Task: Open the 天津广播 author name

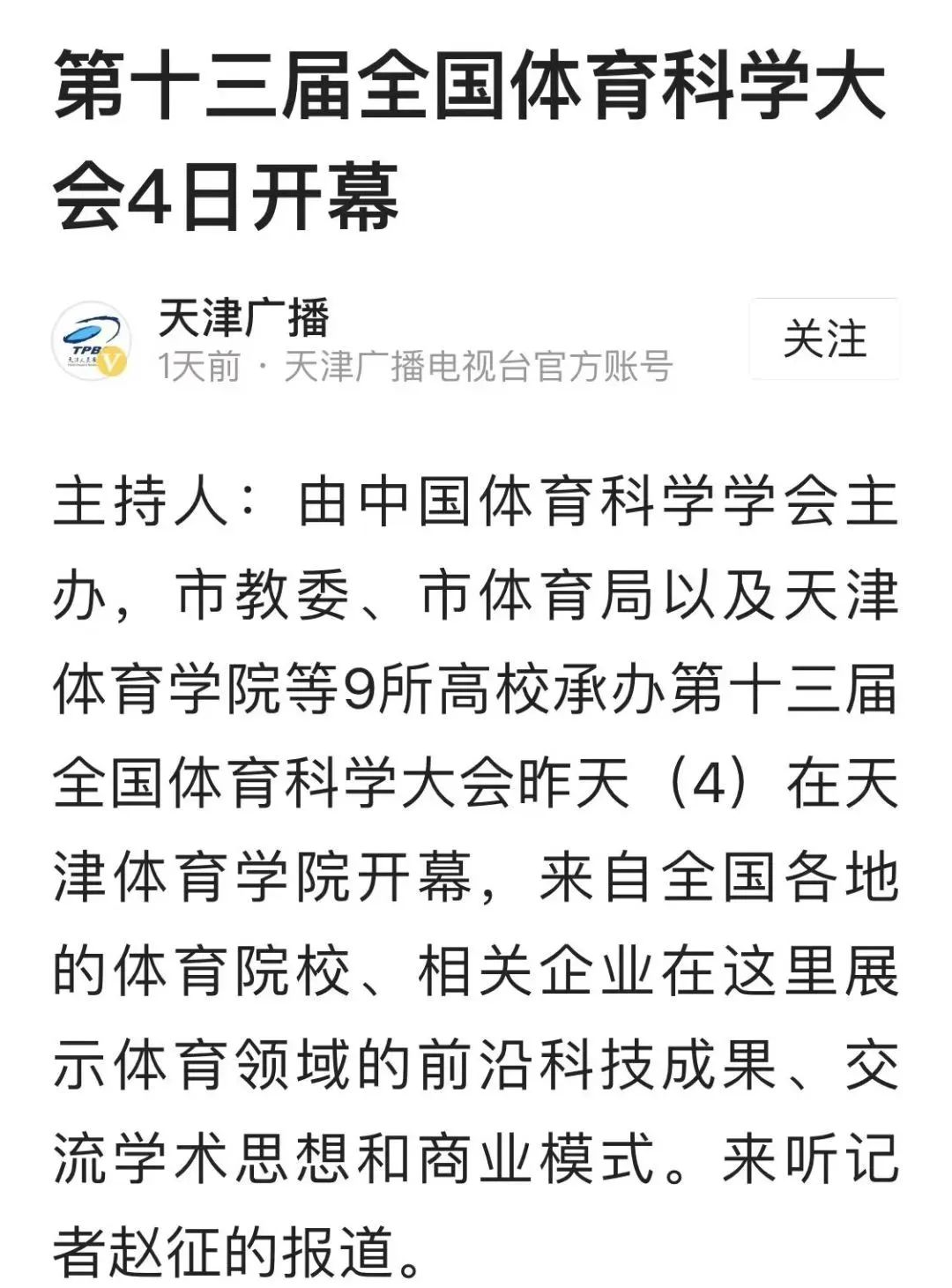Action: [243, 318]
